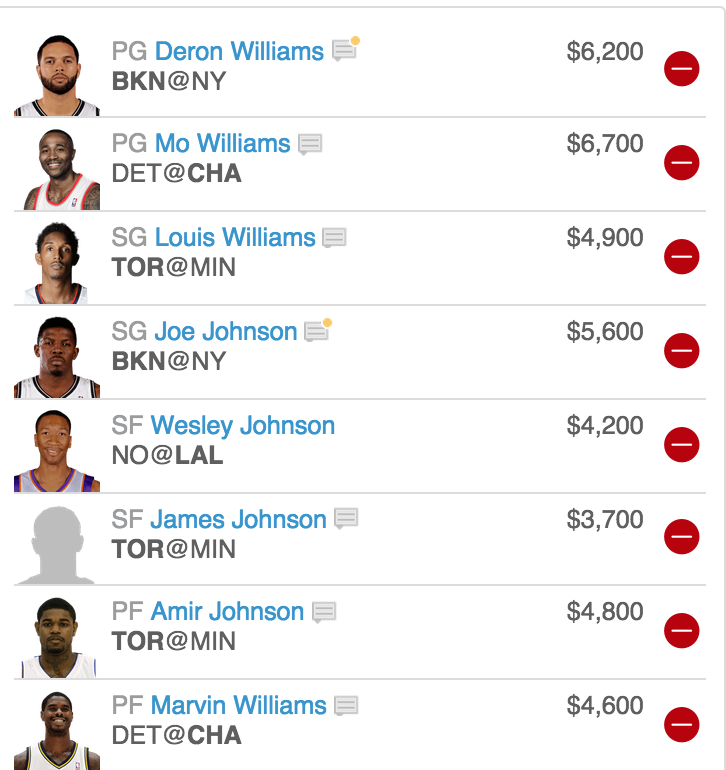Remove Wesley Johnson from the lineup
The height and width of the screenshot is (770, 726).
[x=681, y=443]
